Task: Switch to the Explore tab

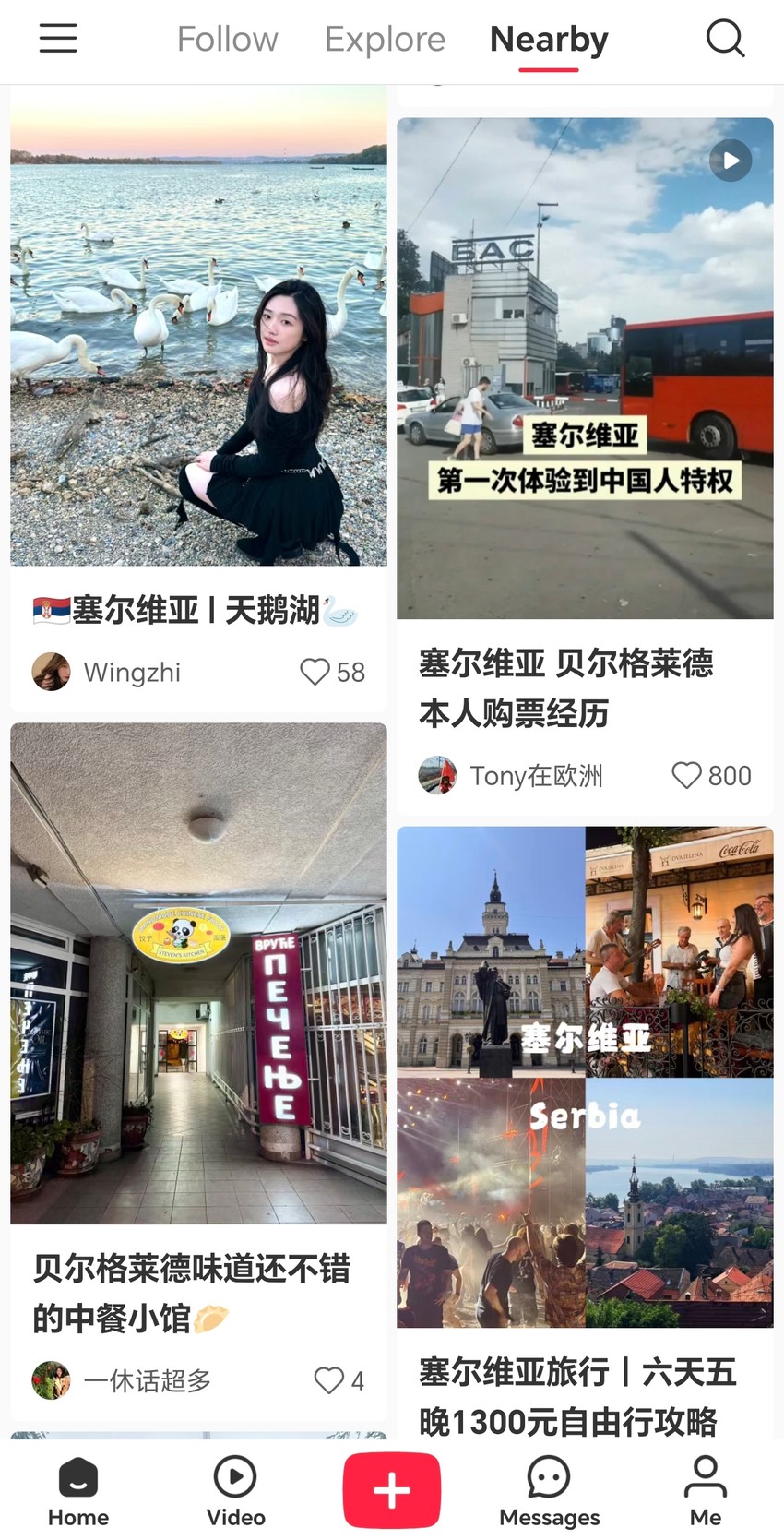Action: (x=385, y=40)
